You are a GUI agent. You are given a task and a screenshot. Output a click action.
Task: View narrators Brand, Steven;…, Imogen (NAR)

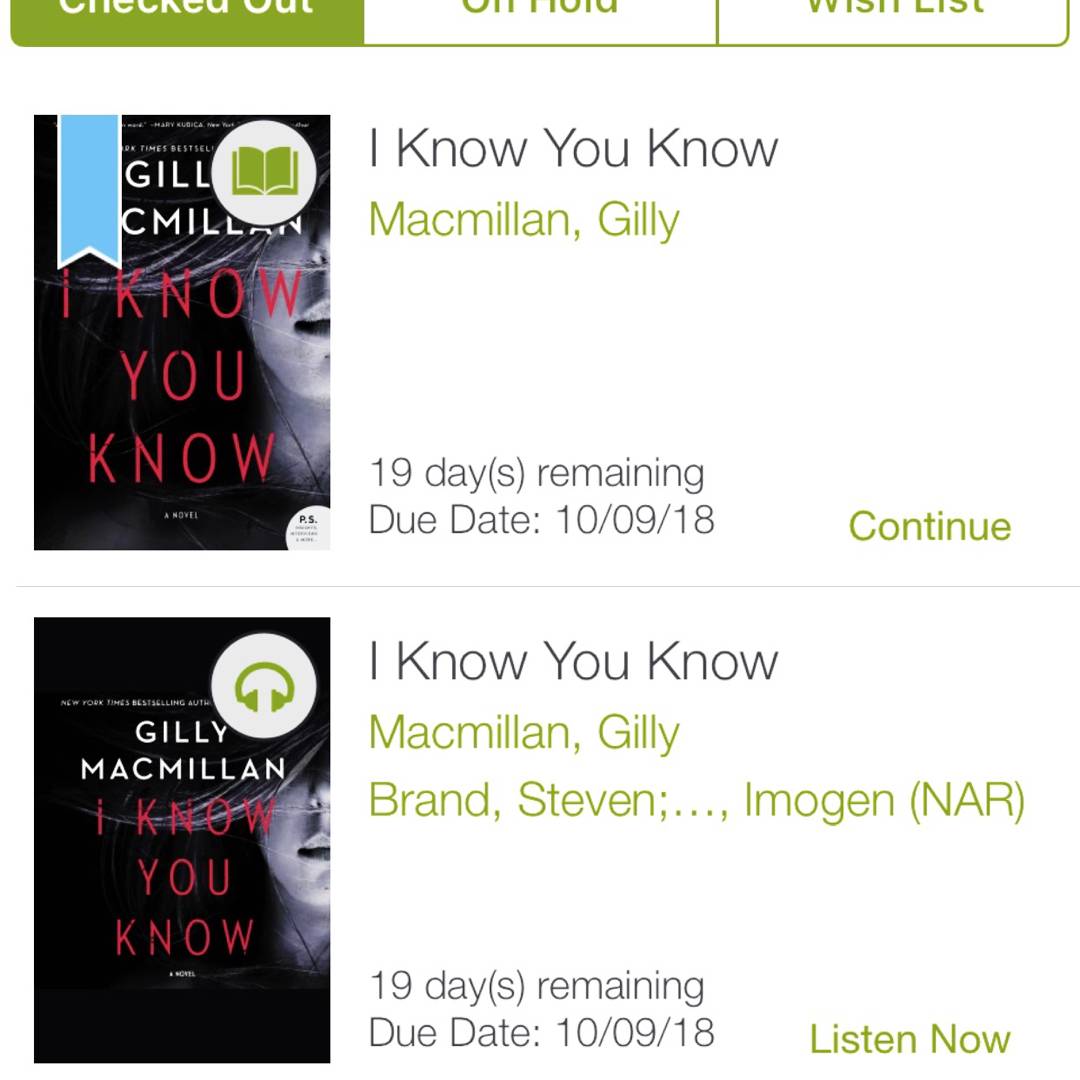tap(696, 800)
